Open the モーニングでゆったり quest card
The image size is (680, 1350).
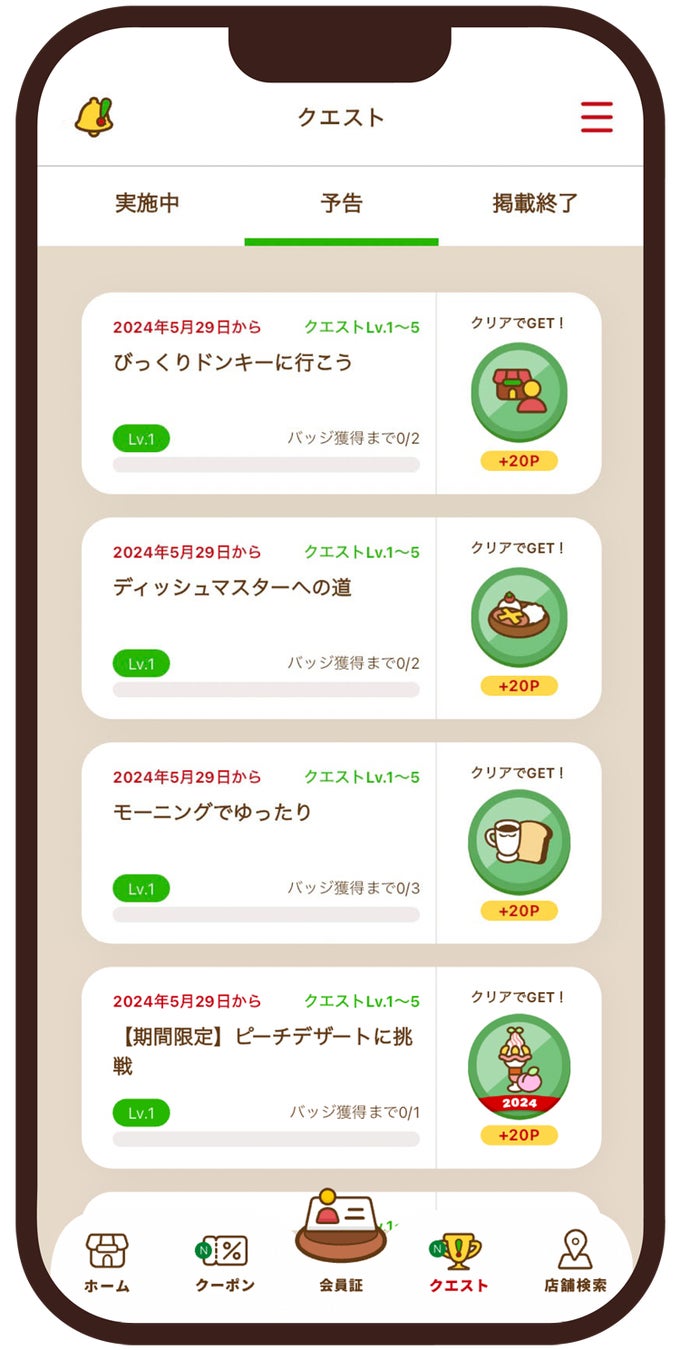coord(260,842)
